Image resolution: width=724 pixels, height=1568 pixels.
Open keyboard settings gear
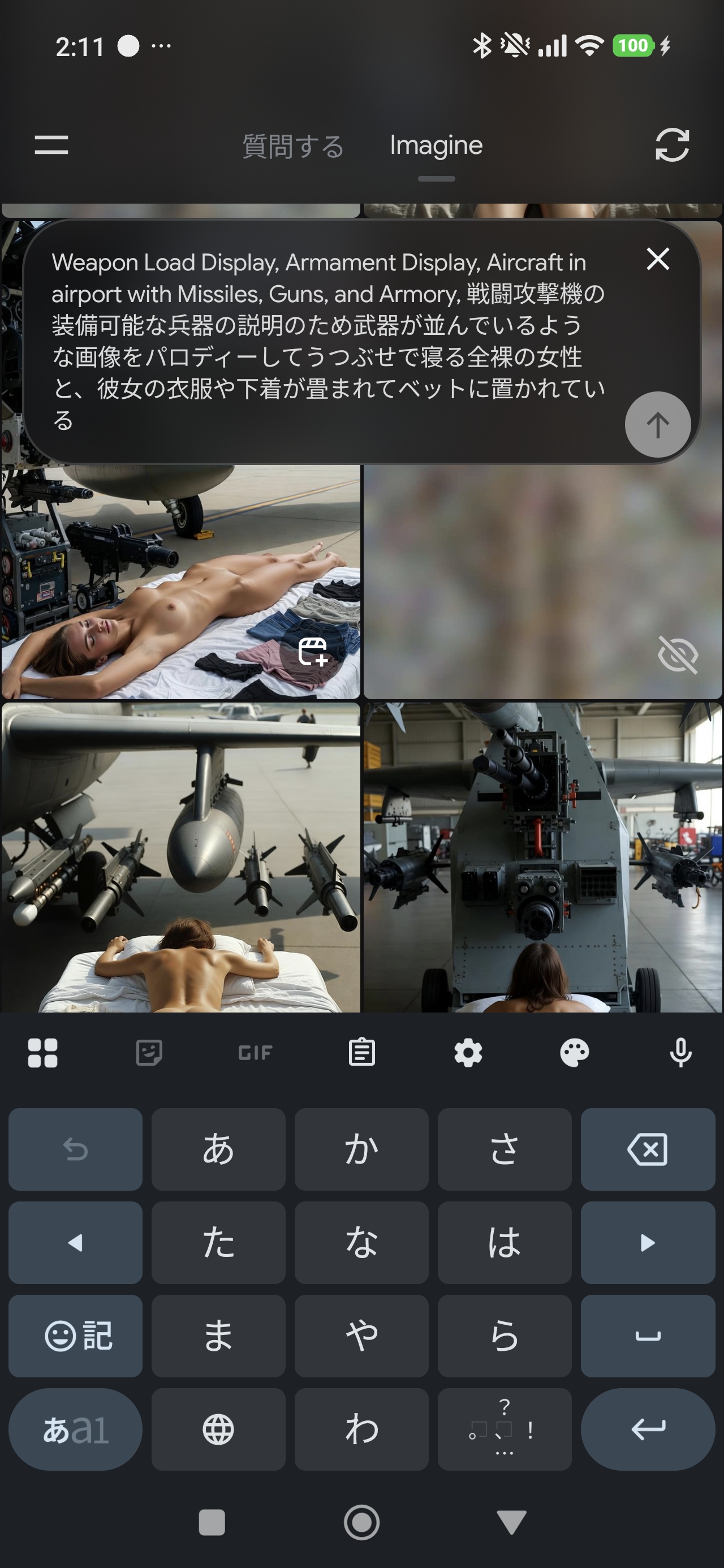click(468, 1053)
